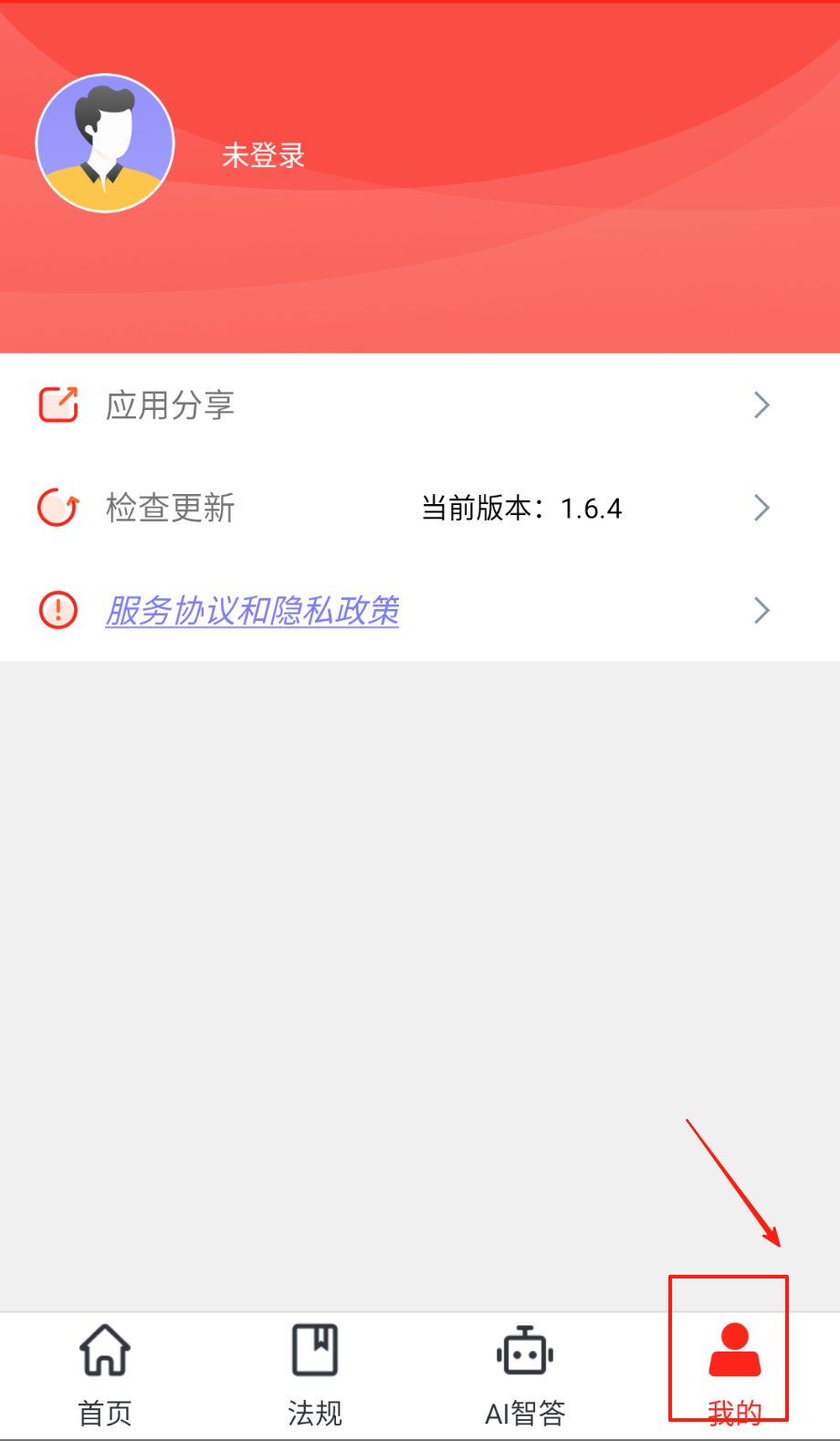Go to the 法规 tab
This screenshot has width=840, height=1441.
click(315, 1374)
